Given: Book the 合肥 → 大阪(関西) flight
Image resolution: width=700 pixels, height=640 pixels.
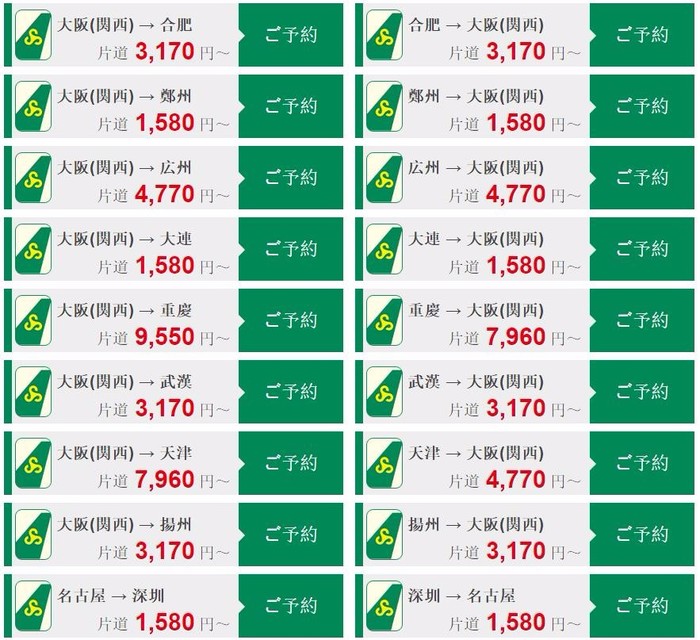Looking at the screenshot, I should [x=641, y=35].
